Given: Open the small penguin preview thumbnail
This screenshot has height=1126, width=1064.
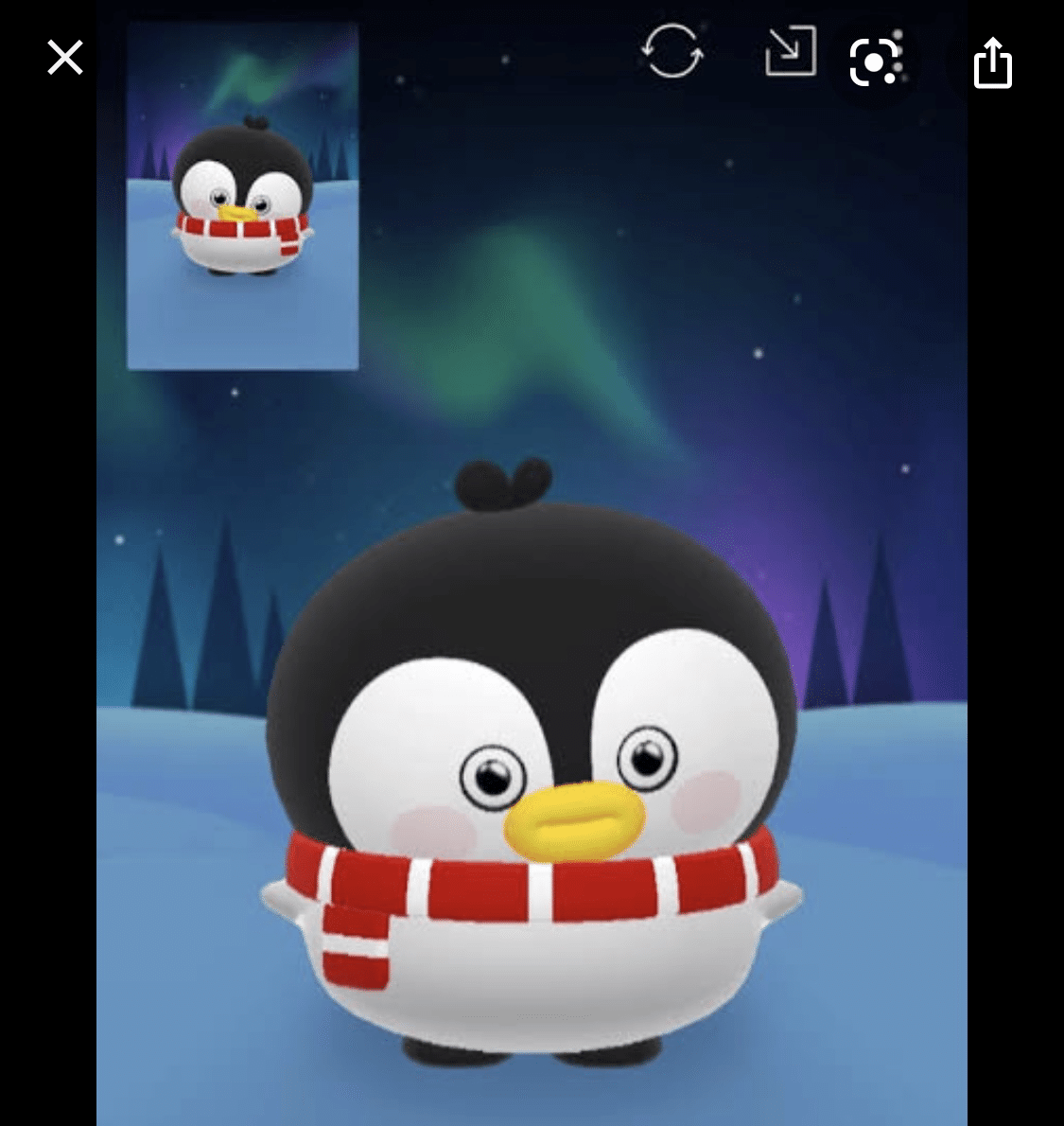Looking at the screenshot, I should pos(243,197).
